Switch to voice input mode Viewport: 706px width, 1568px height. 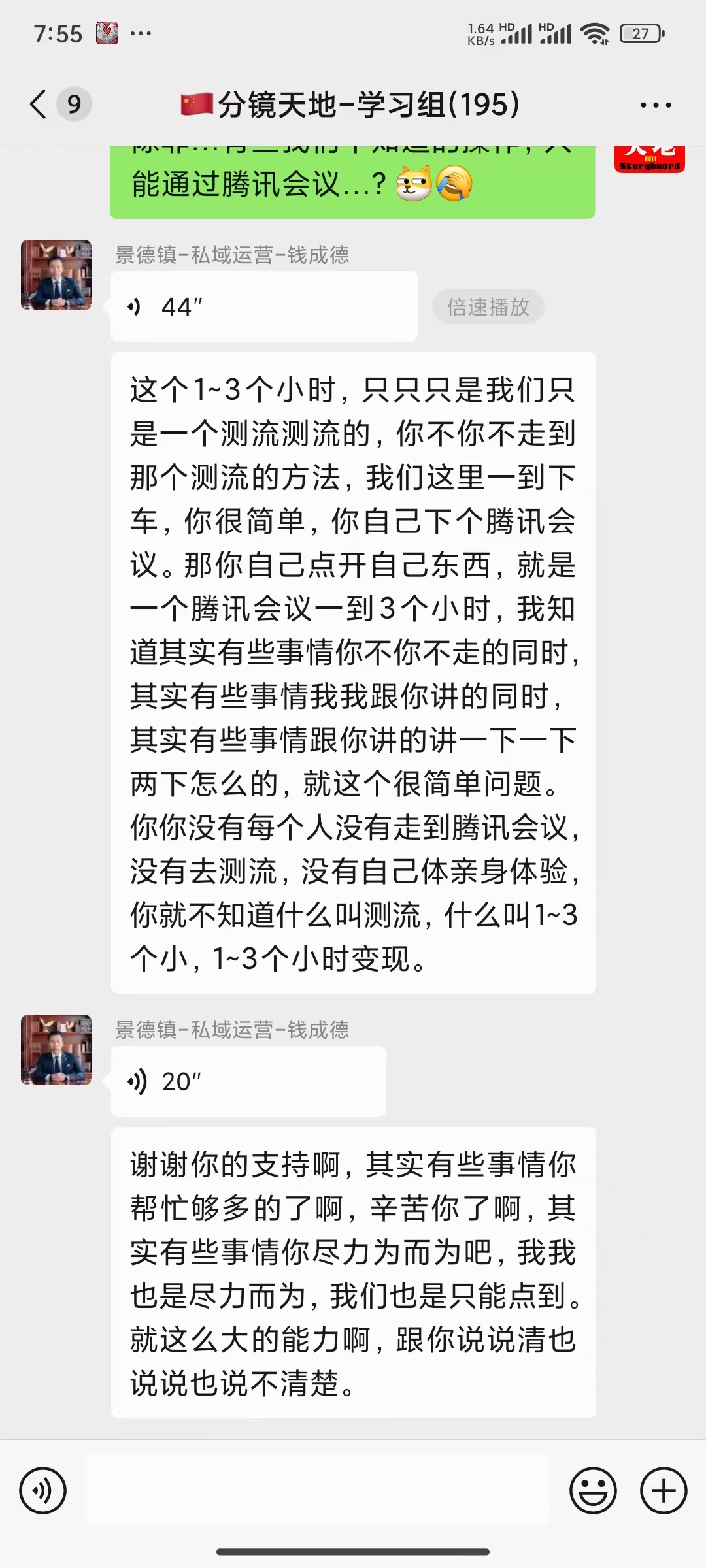tap(43, 1491)
